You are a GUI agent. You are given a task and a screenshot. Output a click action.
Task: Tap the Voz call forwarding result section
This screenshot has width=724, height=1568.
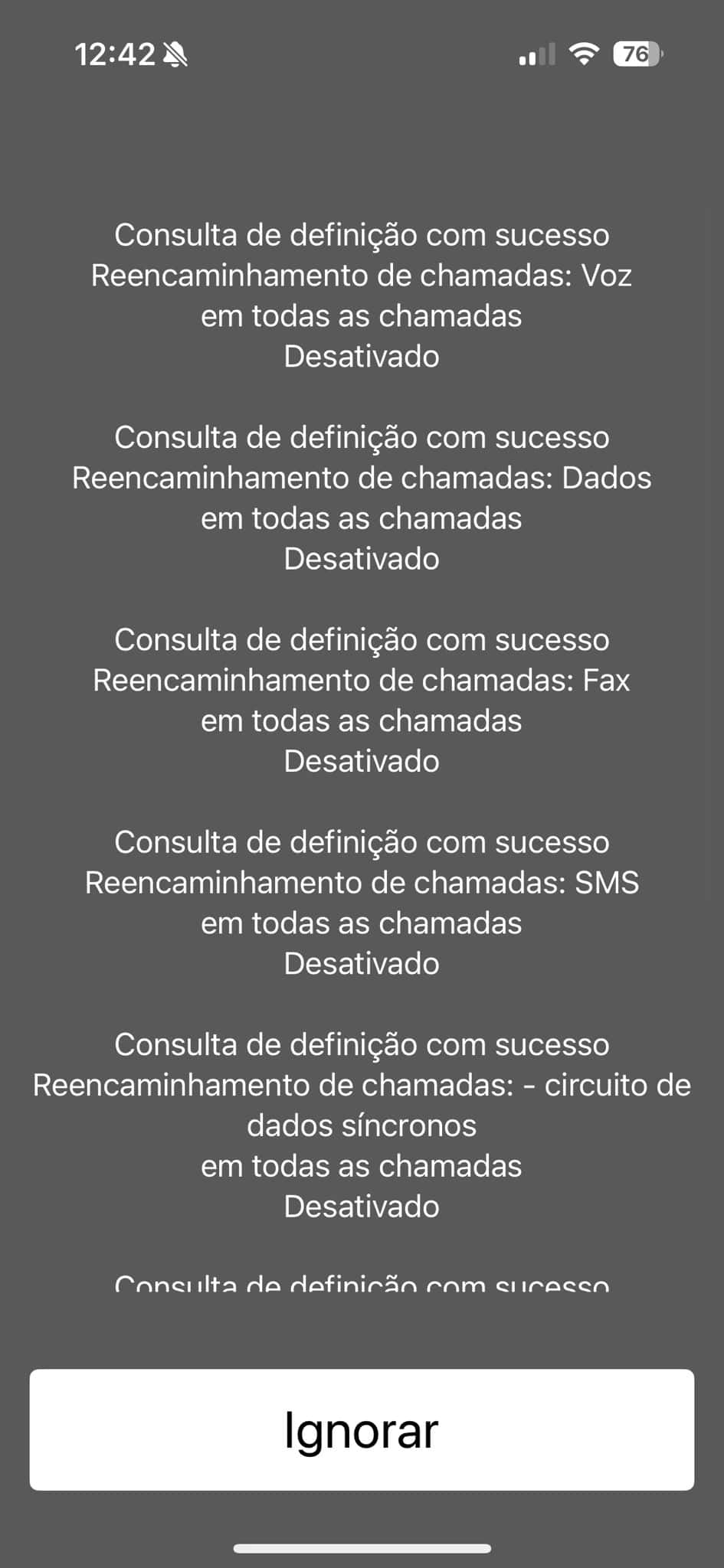pos(362,295)
